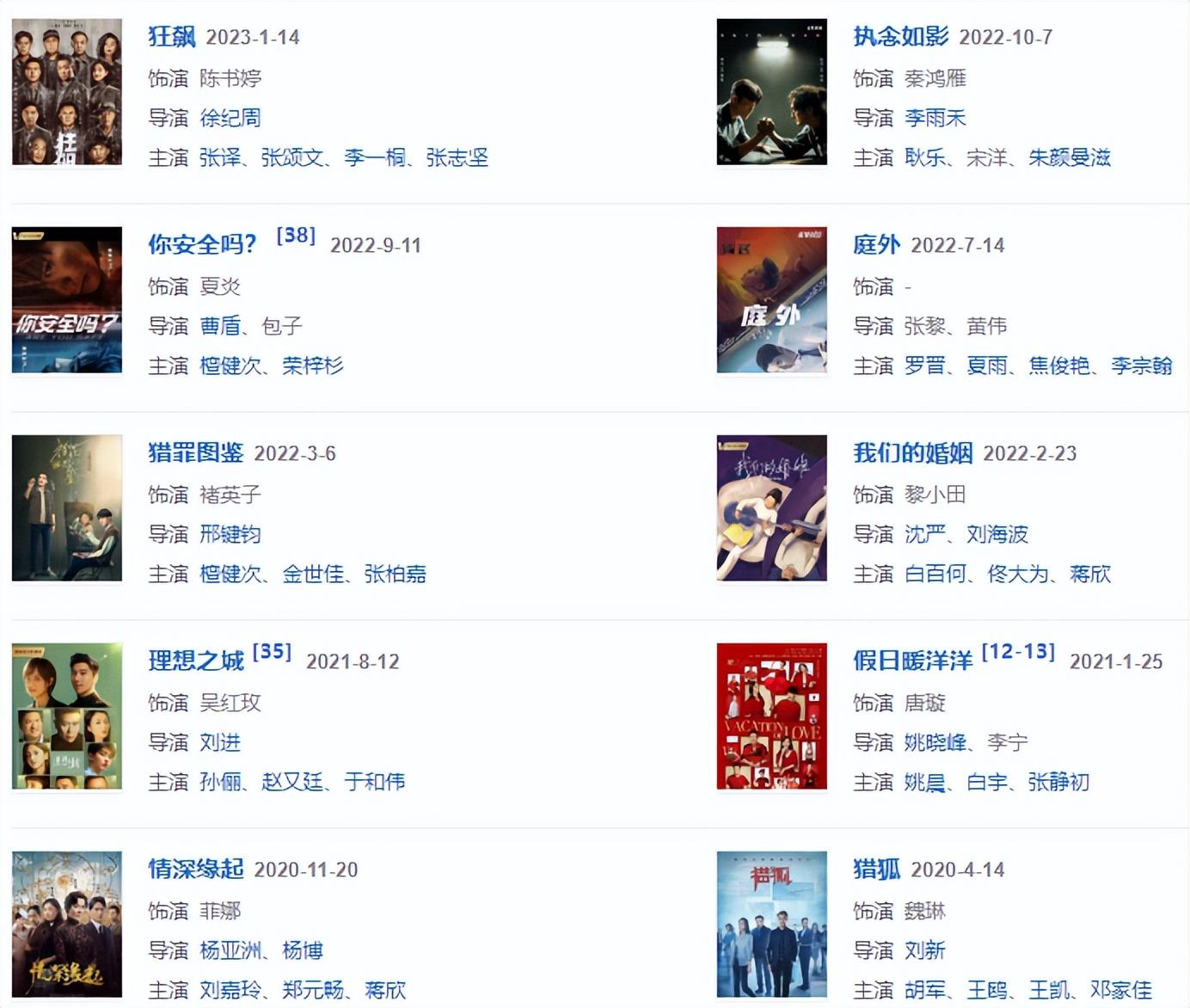
Task: Open actress 白百何's link
Action: click(x=935, y=574)
